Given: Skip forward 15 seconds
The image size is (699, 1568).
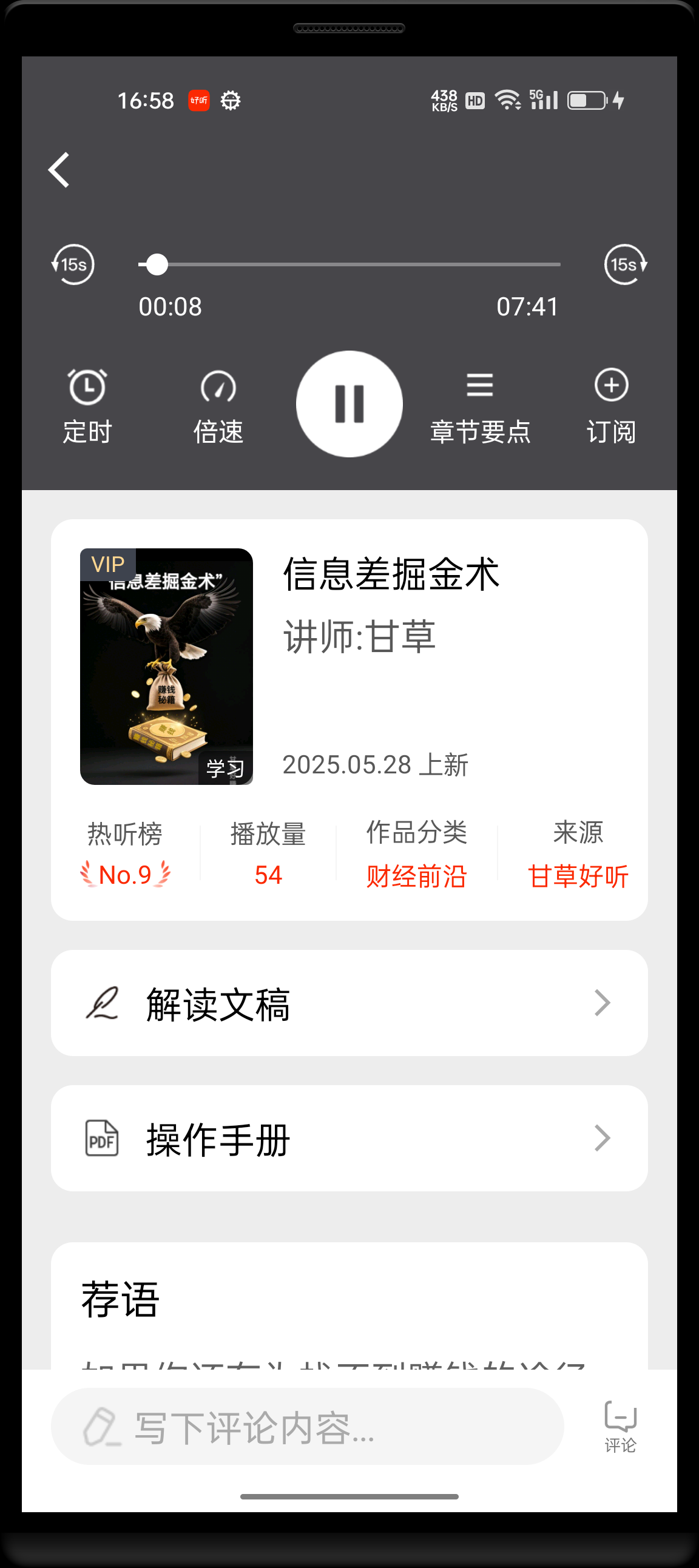Looking at the screenshot, I should click(x=626, y=264).
